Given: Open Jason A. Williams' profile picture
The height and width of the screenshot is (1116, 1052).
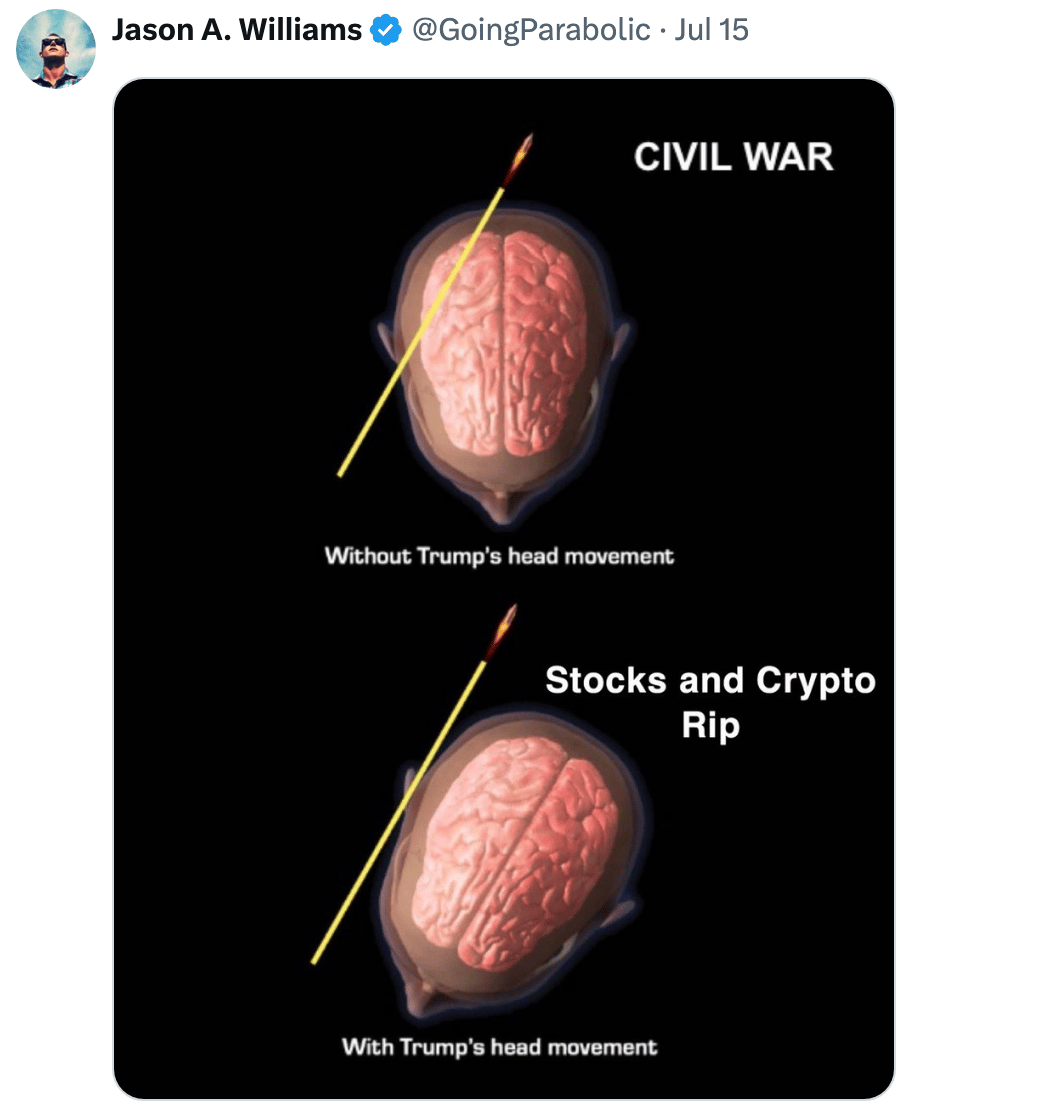Looking at the screenshot, I should click(56, 48).
